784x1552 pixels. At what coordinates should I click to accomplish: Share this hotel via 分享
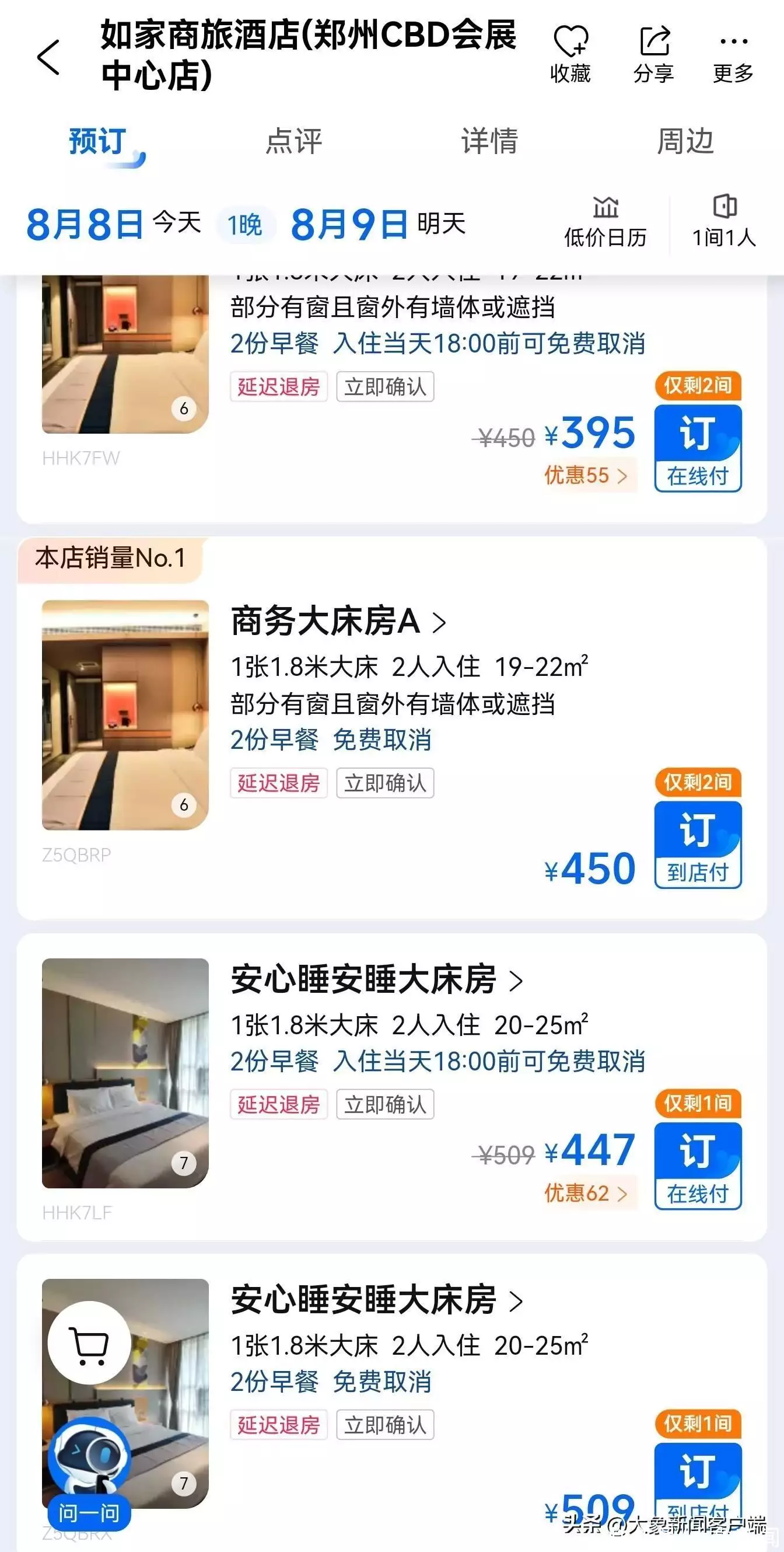tap(653, 54)
